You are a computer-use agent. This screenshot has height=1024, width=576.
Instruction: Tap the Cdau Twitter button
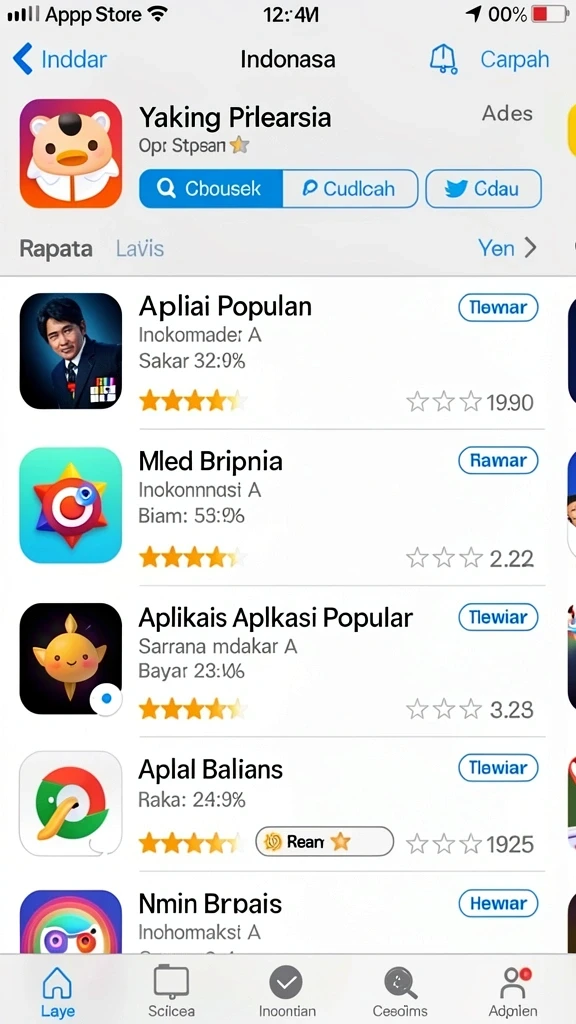(483, 189)
